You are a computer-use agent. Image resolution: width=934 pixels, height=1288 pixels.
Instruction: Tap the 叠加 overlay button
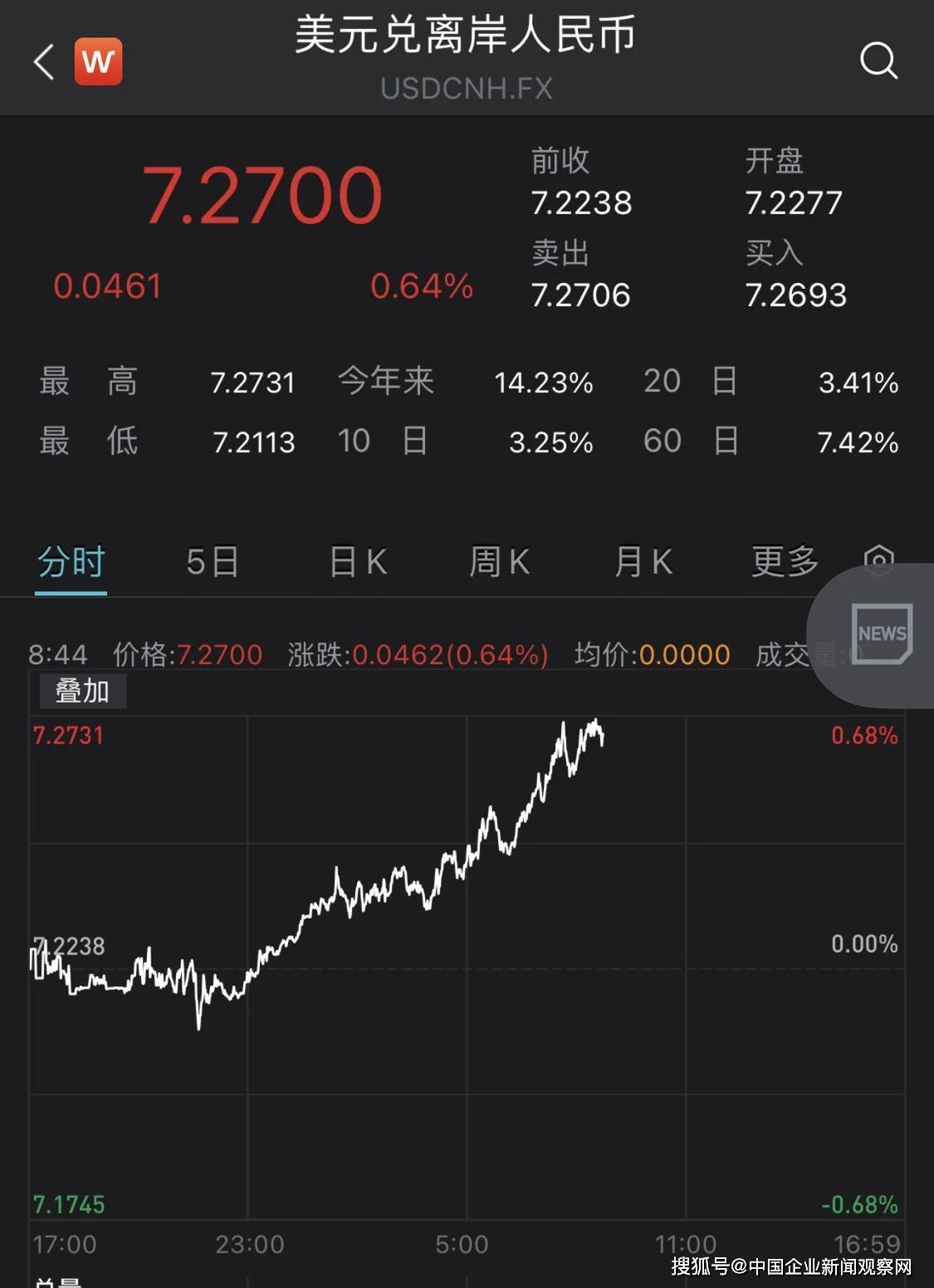click(x=82, y=691)
